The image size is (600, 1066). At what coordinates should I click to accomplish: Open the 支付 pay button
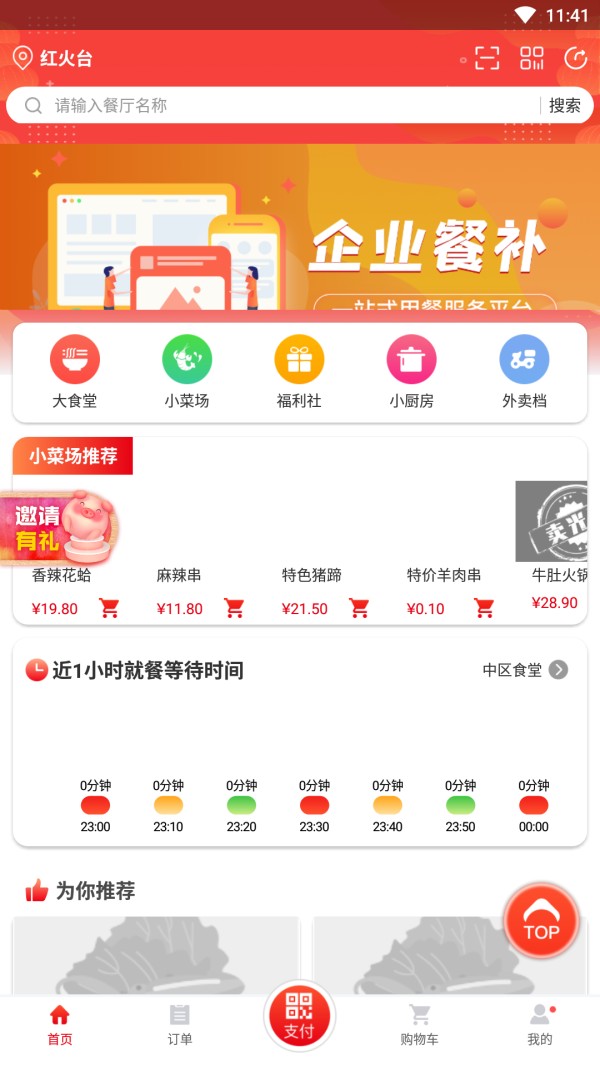(x=299, y=1017)
